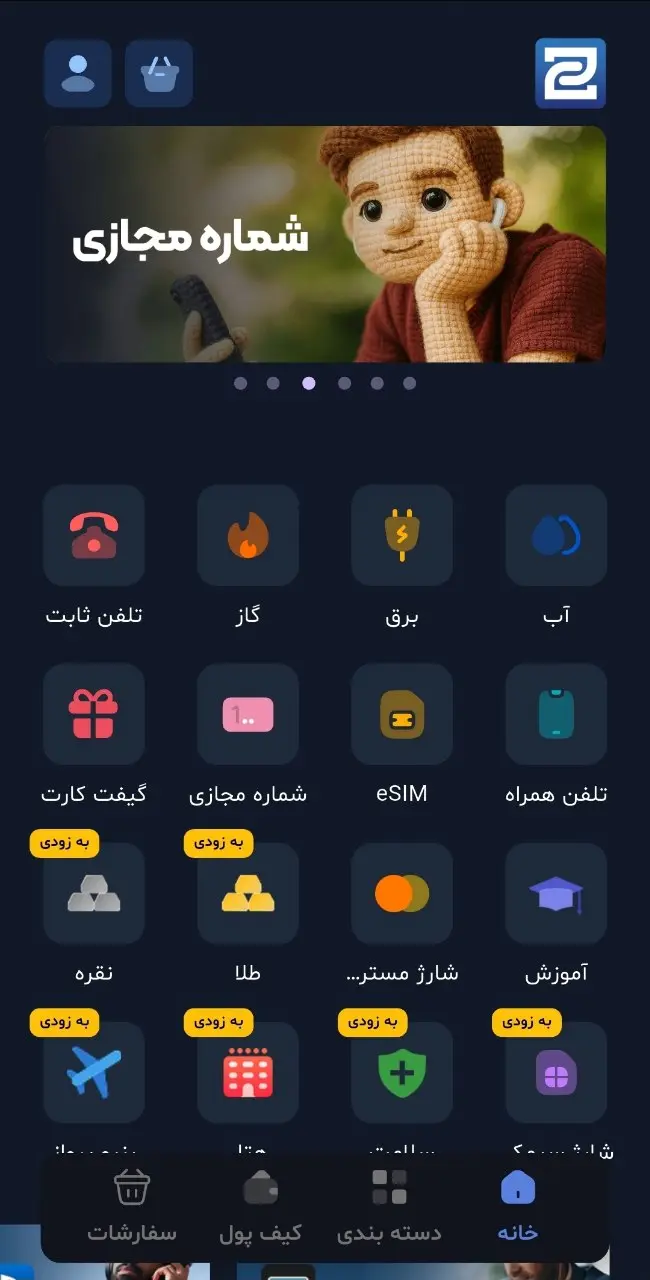Open the virtual number banner
Viewport: 650px width, 1280px height.
point(325,244)
